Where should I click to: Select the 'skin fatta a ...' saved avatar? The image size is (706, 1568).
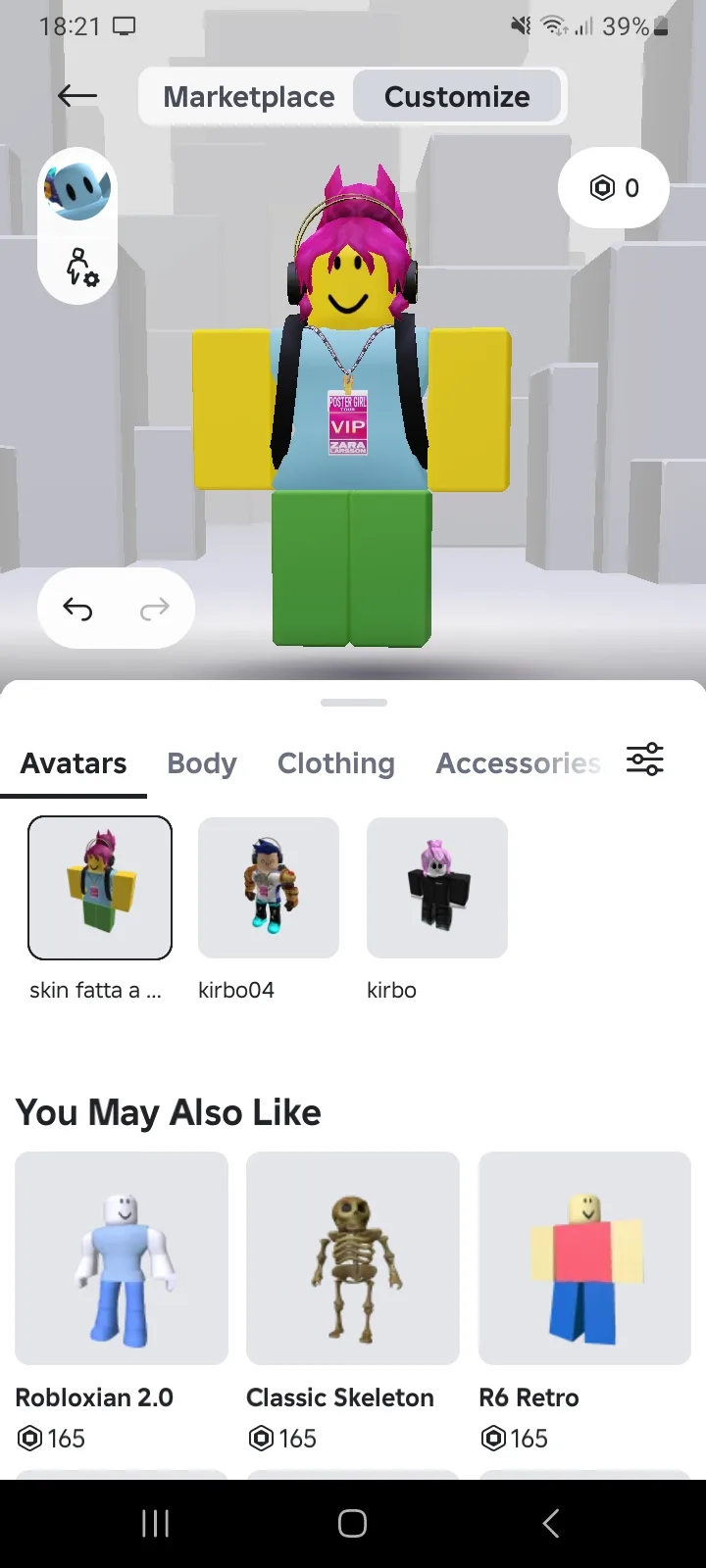pos(100,888)
